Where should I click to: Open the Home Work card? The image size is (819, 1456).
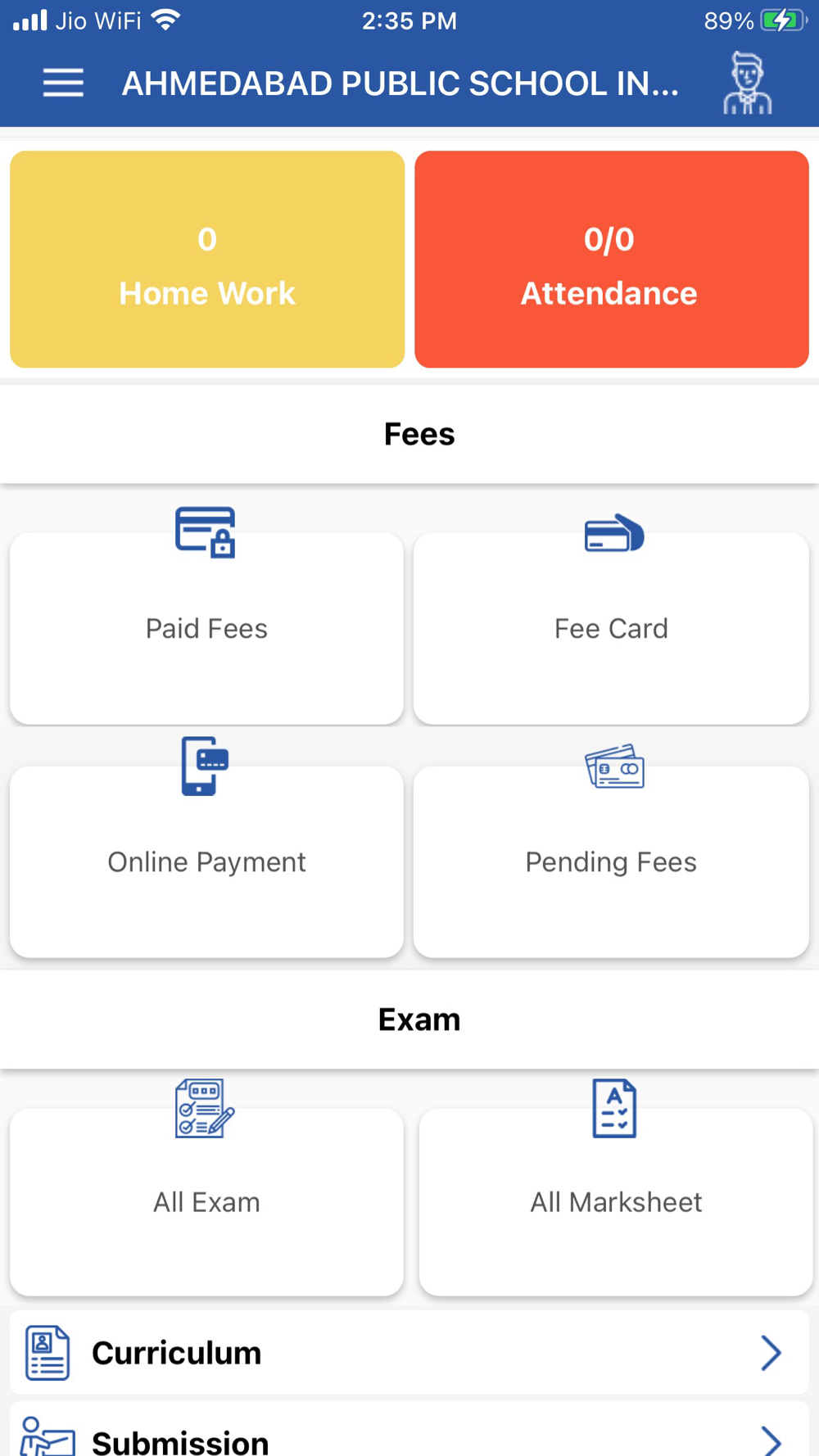click(207, 260)
